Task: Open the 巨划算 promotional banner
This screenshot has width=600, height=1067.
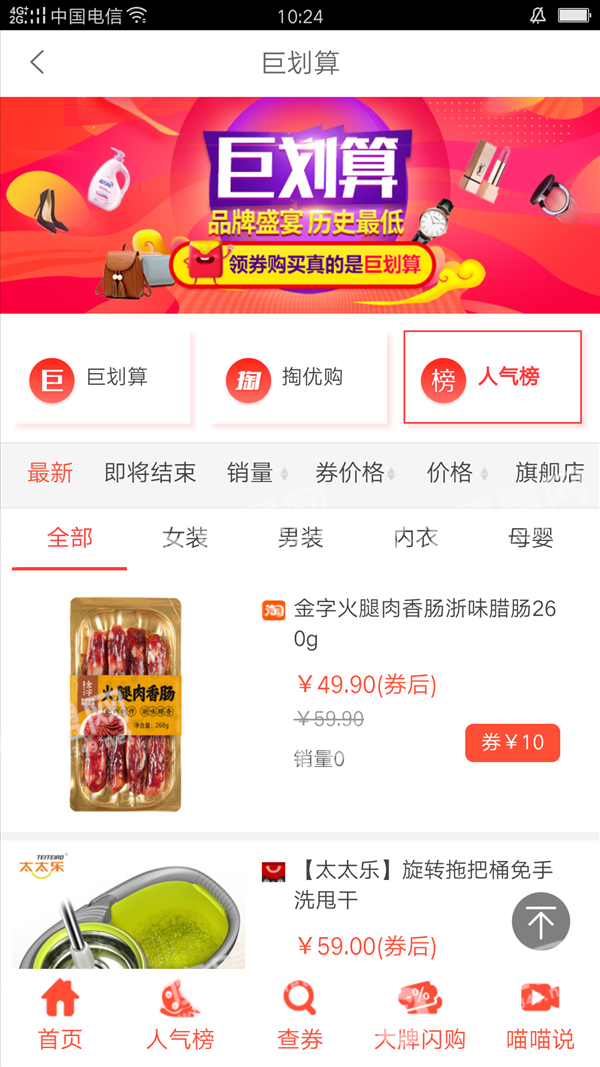Action: (300, 205)
